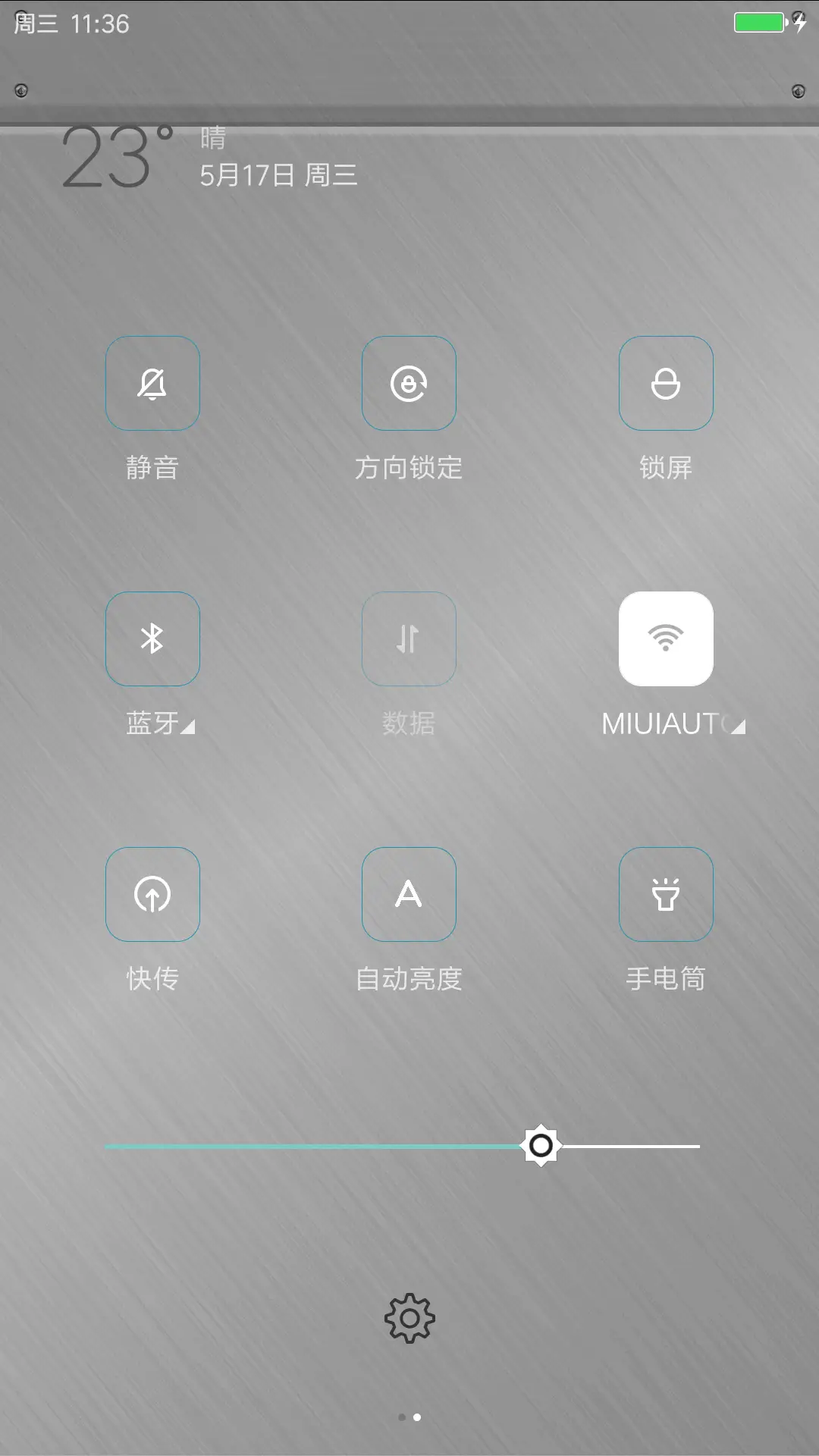Open the date 5月17日 周三

278,174
